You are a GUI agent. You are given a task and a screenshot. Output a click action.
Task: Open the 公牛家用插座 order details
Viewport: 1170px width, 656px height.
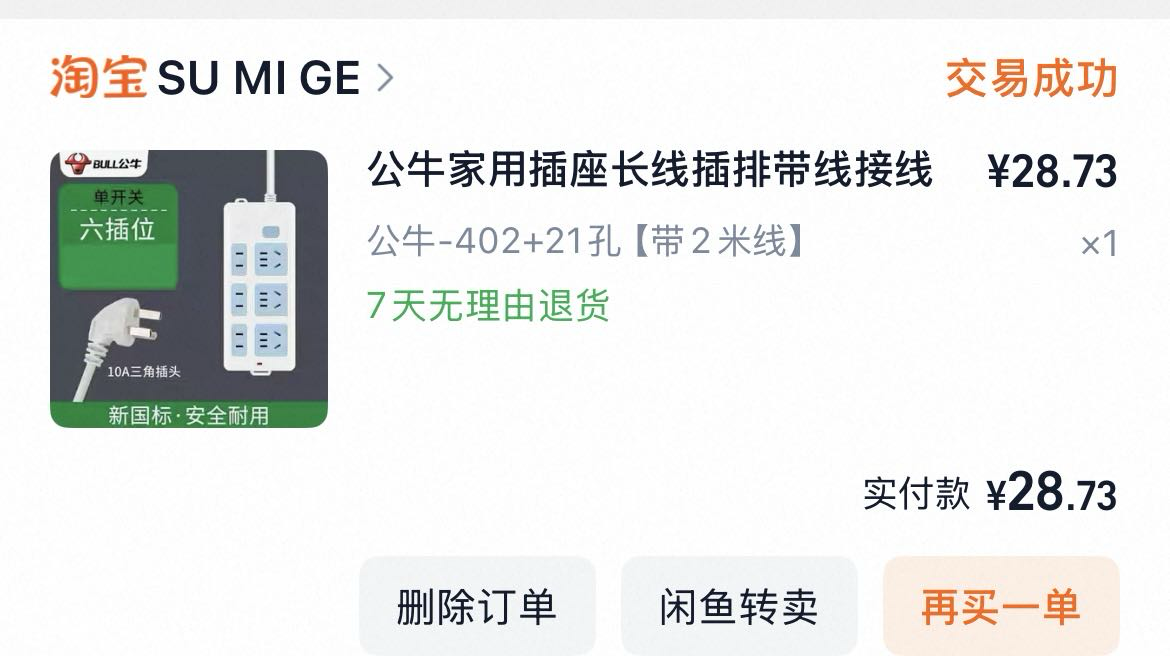[x=650, y=170]
